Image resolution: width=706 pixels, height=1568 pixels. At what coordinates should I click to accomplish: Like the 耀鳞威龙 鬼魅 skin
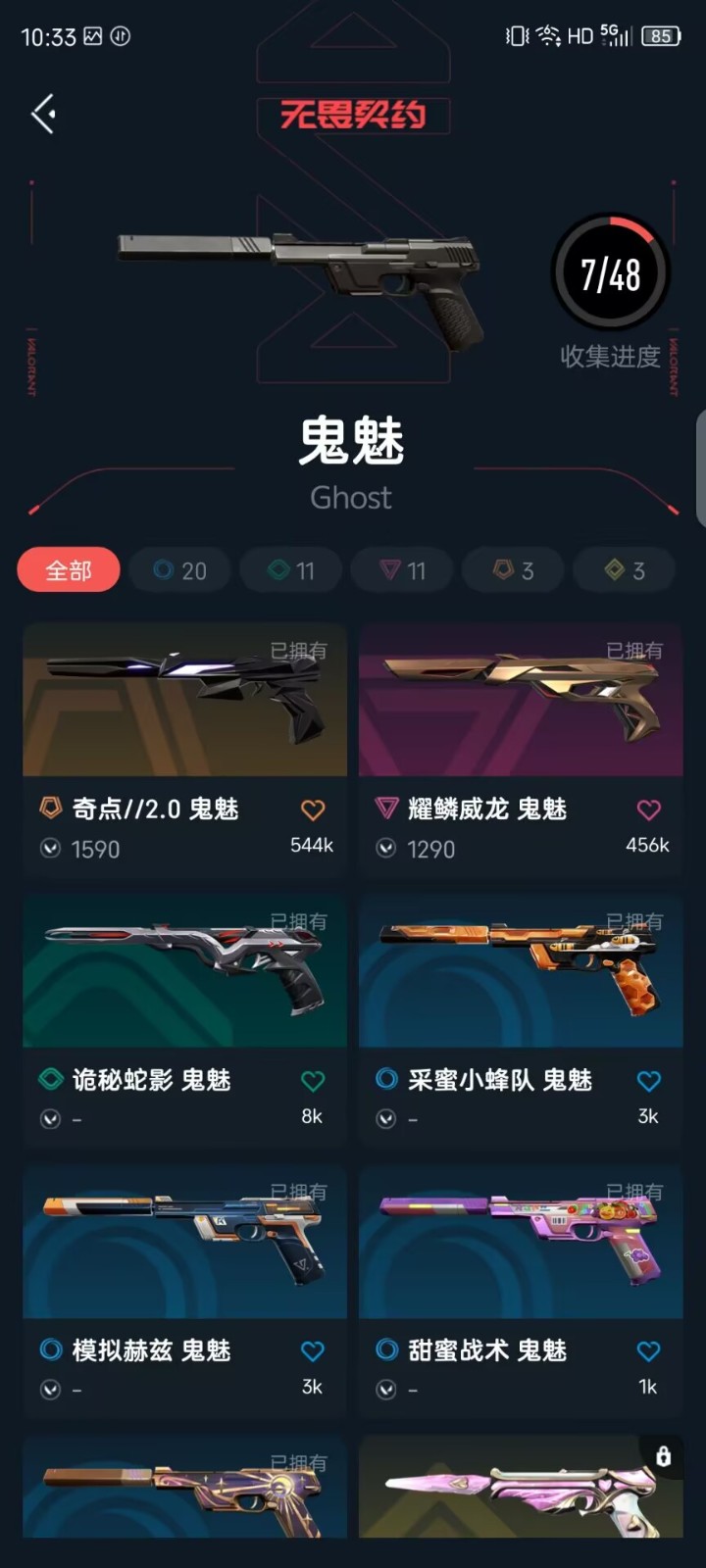(x=648, y=810)
